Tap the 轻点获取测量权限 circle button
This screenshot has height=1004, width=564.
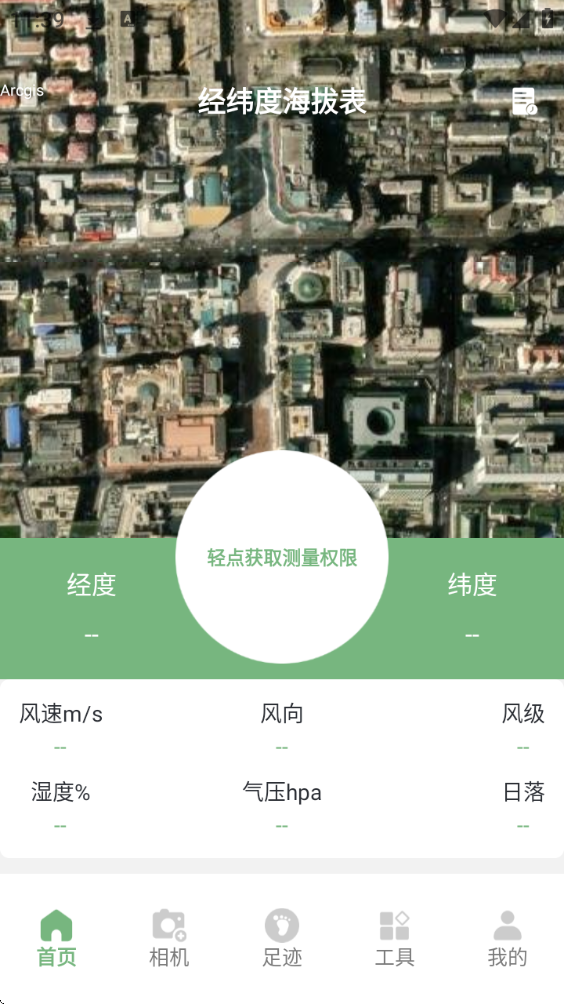coord(282,556)
